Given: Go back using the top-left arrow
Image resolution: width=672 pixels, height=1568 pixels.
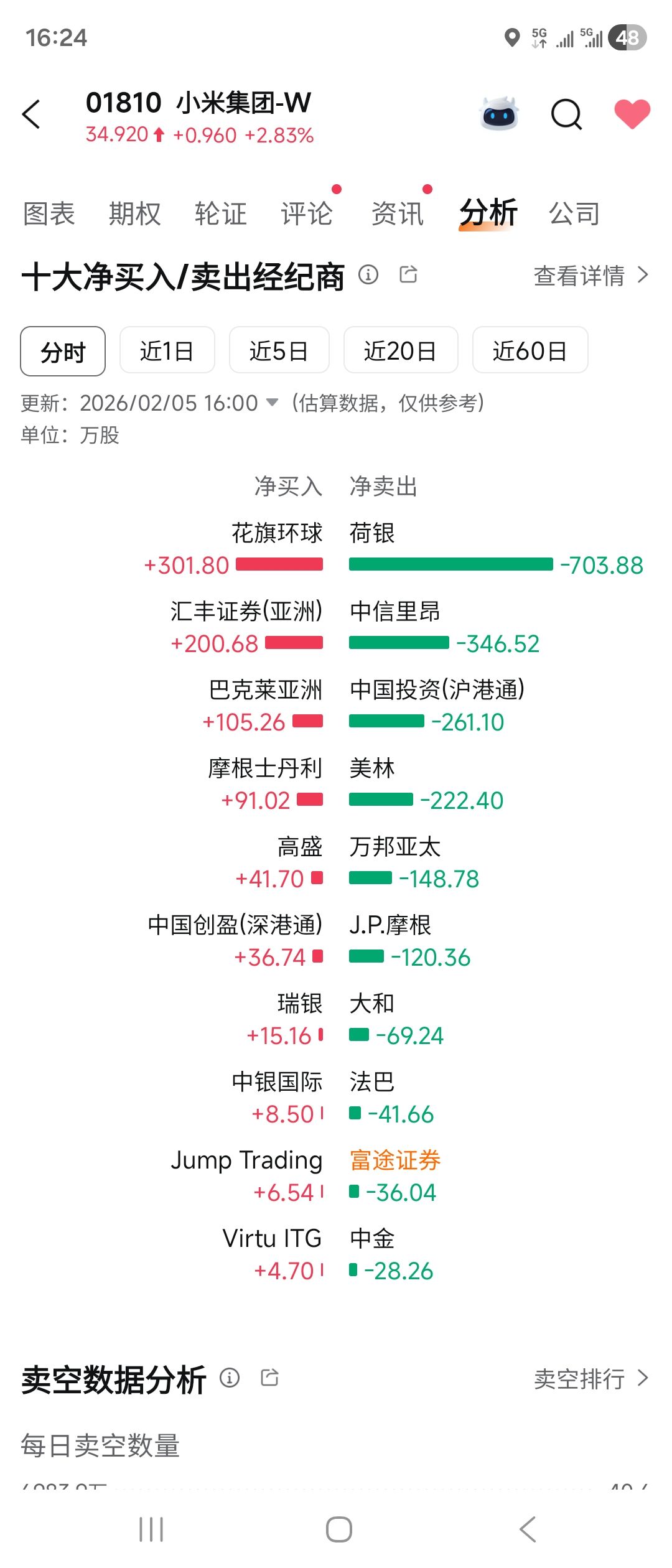Looking at the screenshot, I should (32, 114).
